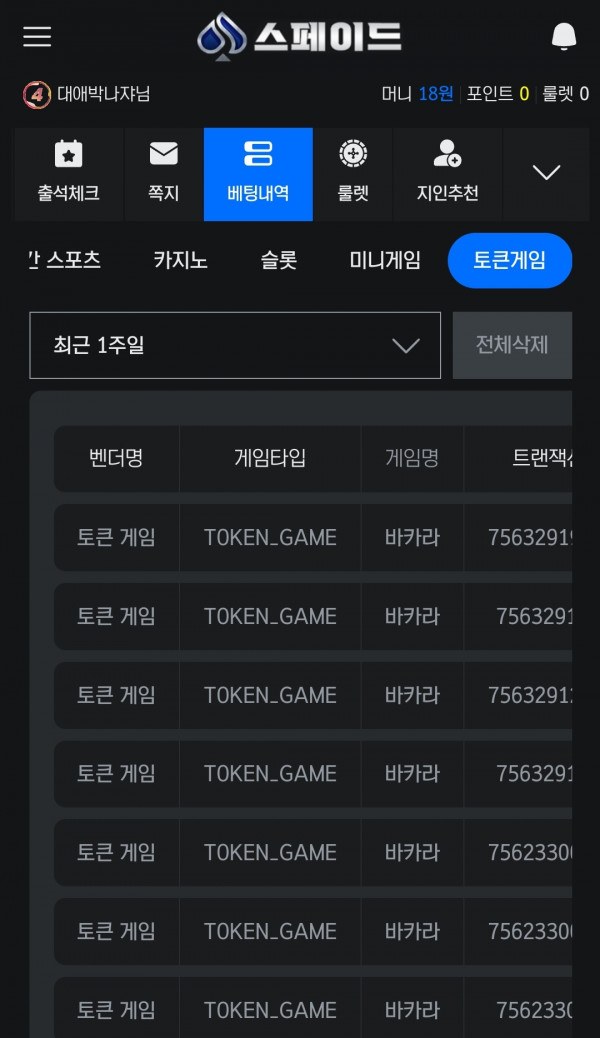
Task: Go to 출석체크 attendance check
Action: (x=68, y=173)
